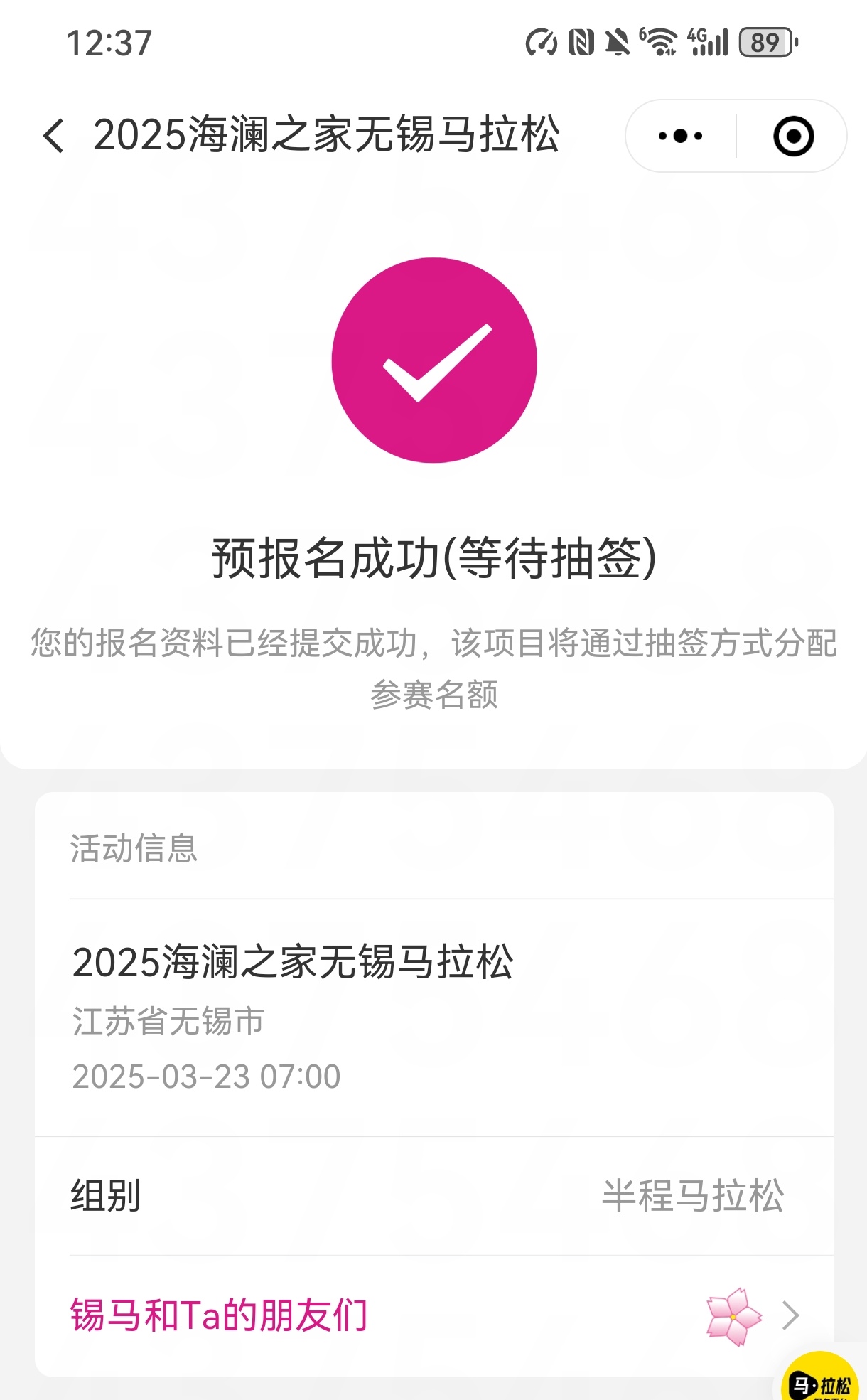Viewport: 867px width, 1400px height.
Task: Open the mini program three-dot menu
Action: 680,136
